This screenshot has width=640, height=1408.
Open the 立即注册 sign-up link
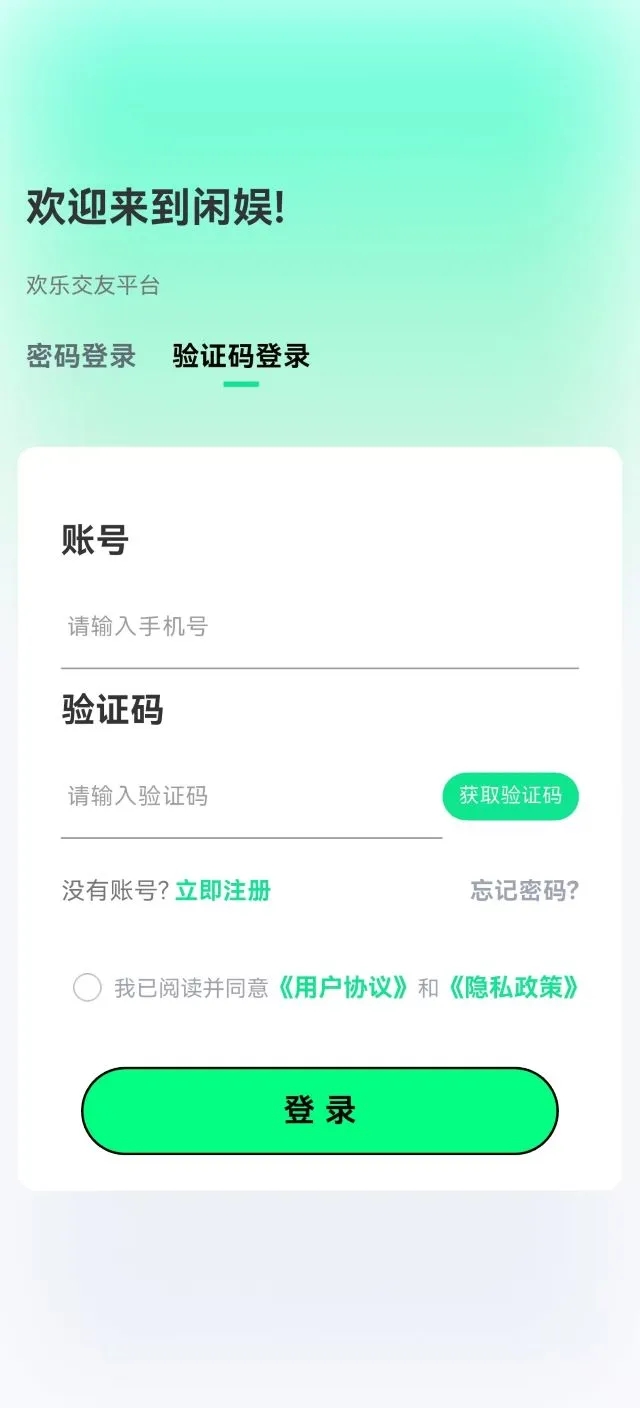[223, 890]
